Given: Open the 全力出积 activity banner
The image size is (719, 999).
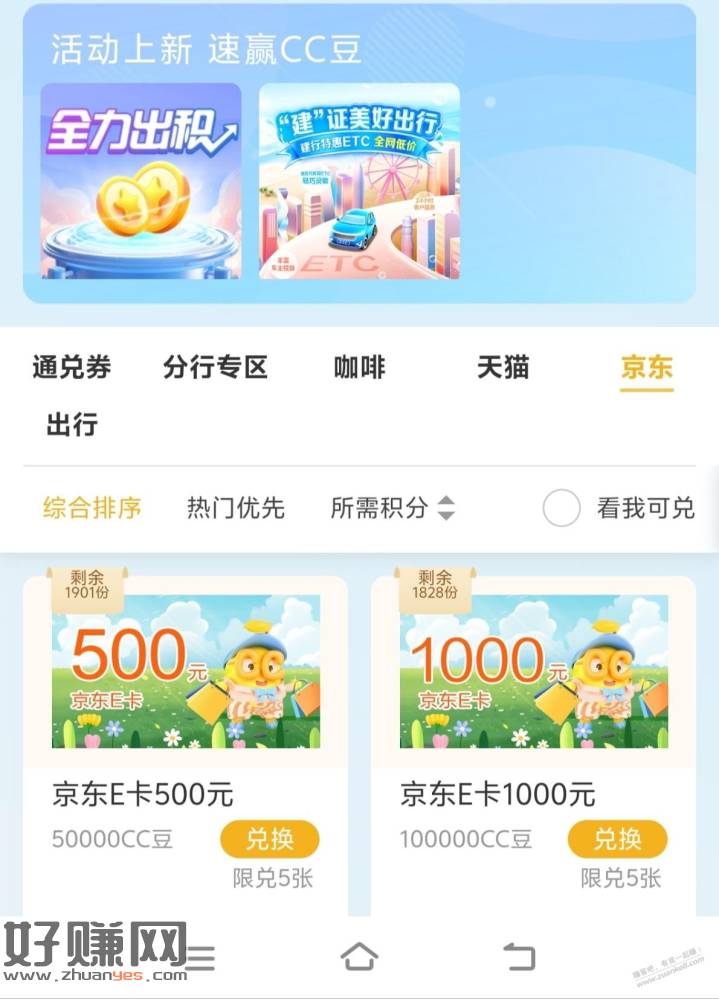Looking at the screenshot, I should [141, 181].
